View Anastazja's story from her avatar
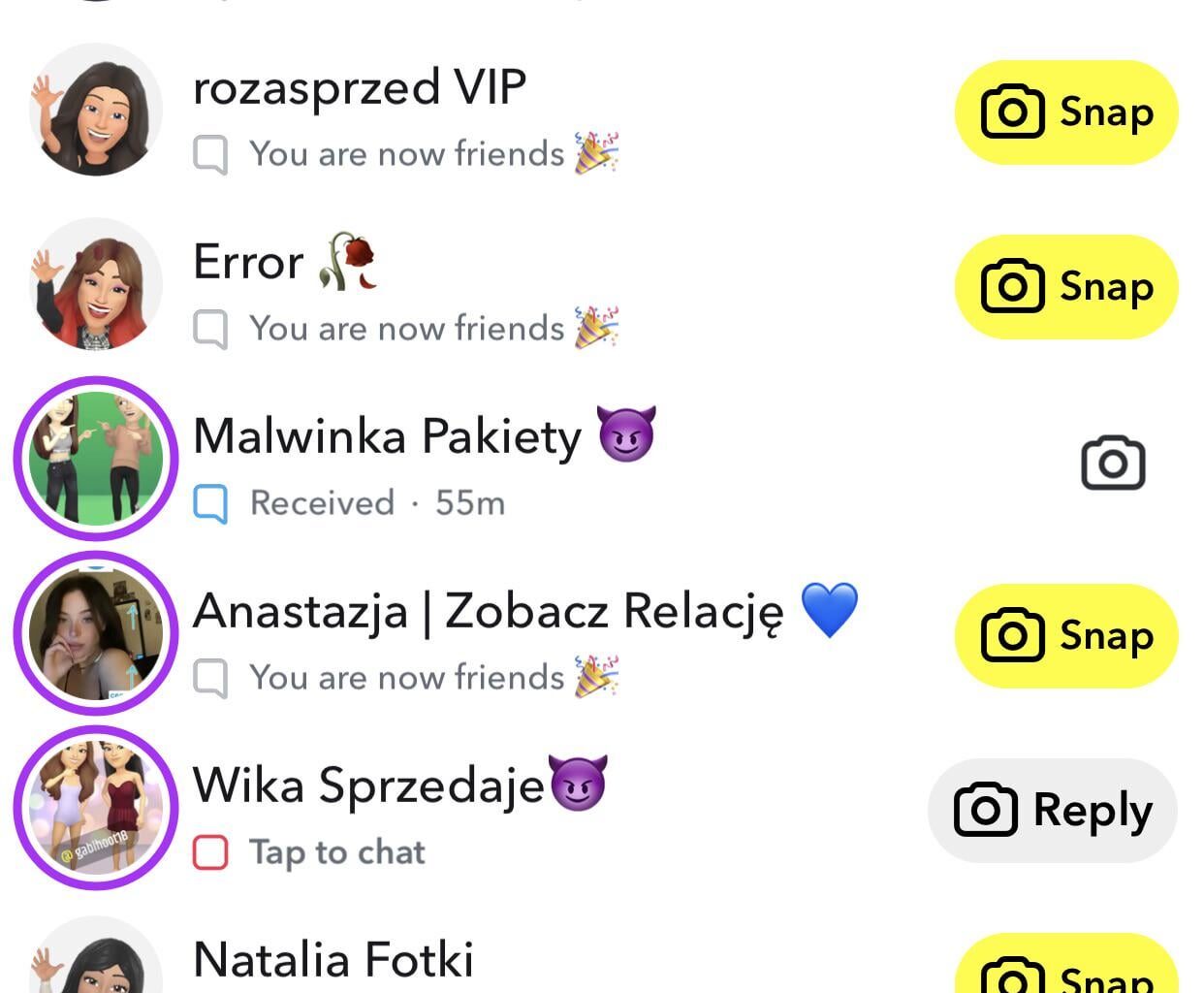 pos(95,633)
